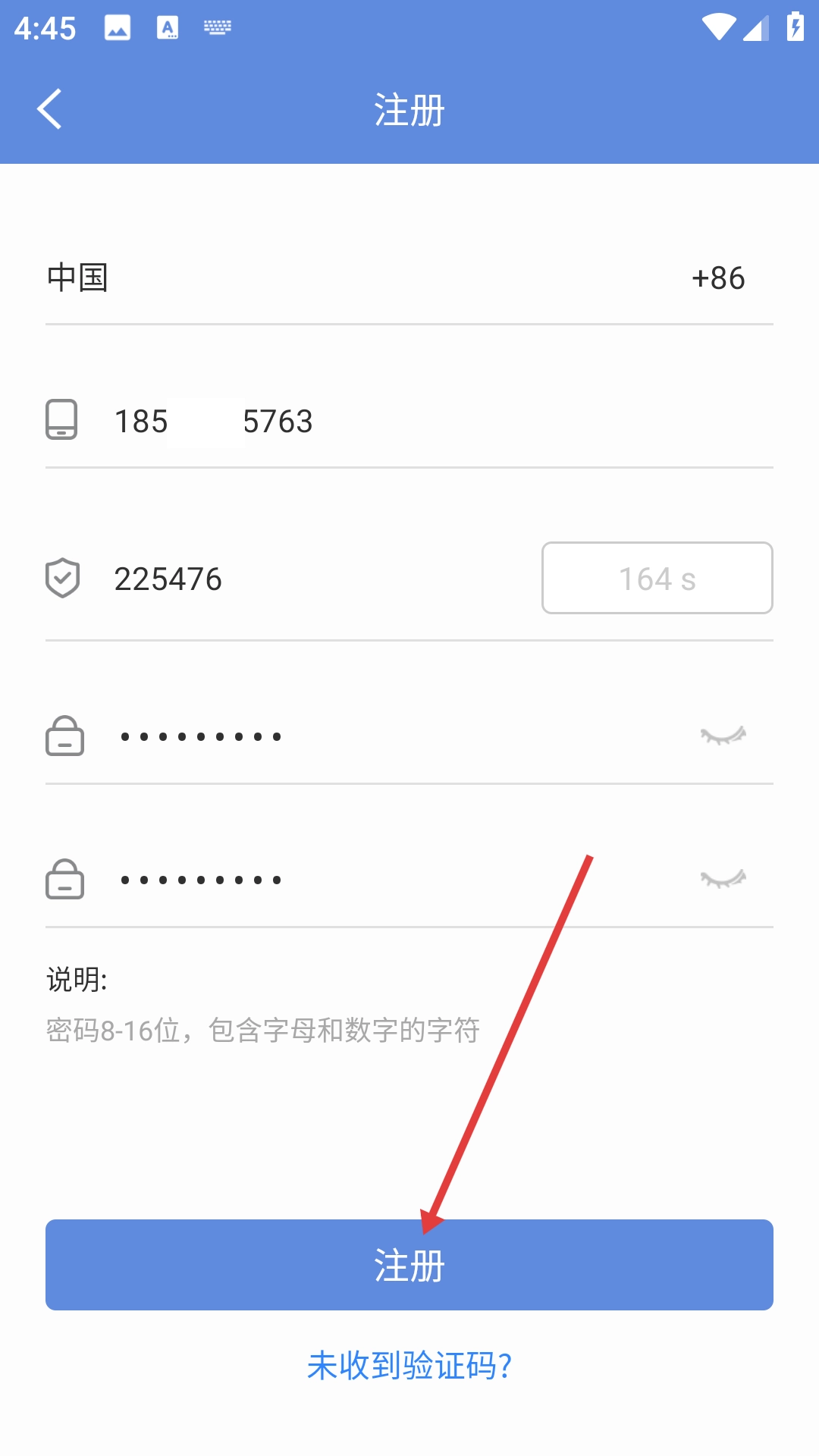Open the 未收到验证码? help link
The image size is (819, 1456).
[x=409, y=1366]
